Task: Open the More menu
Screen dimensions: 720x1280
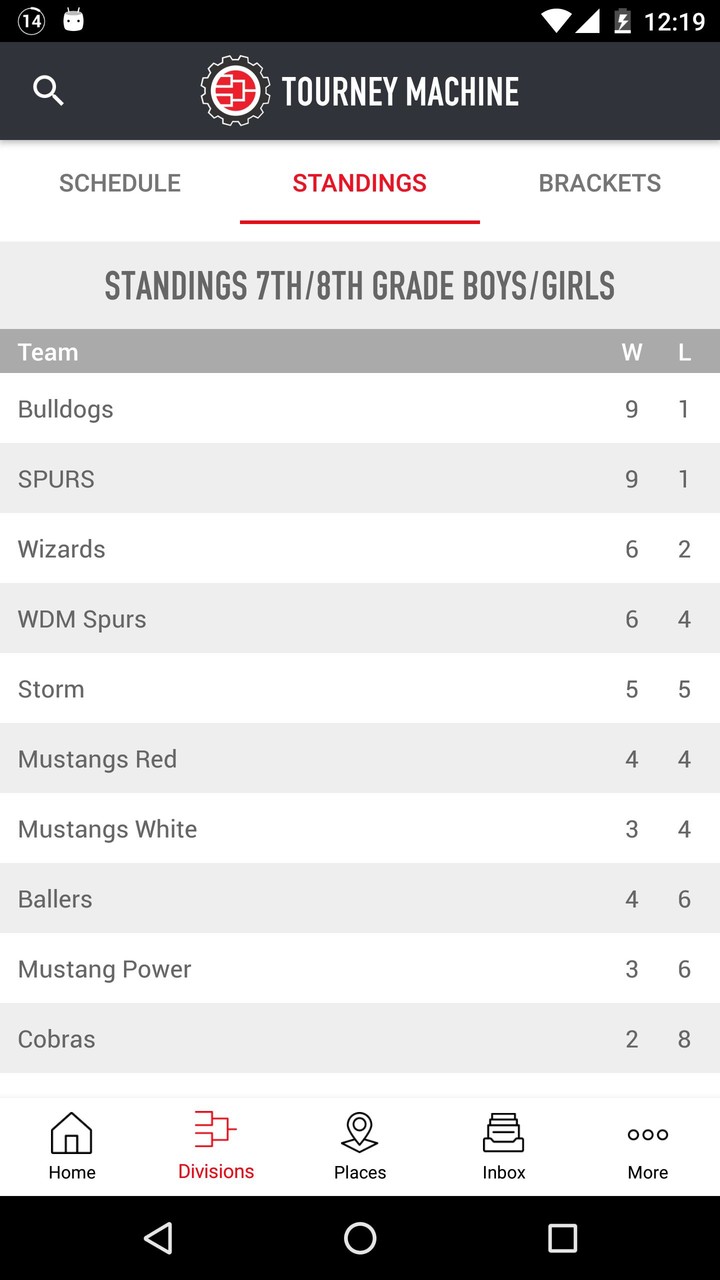Action: pyautogui.click(x=648, y=1146)
